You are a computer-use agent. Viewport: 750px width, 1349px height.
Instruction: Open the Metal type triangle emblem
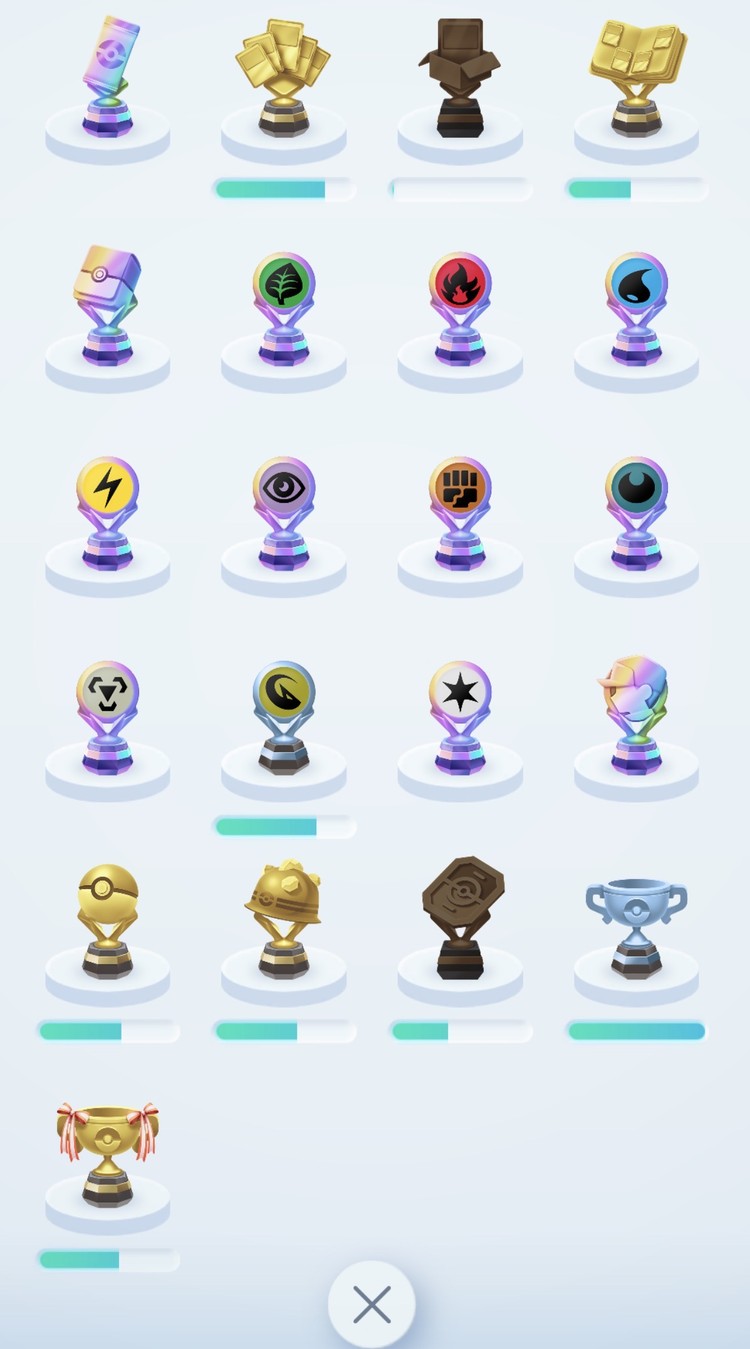[107, 714]
